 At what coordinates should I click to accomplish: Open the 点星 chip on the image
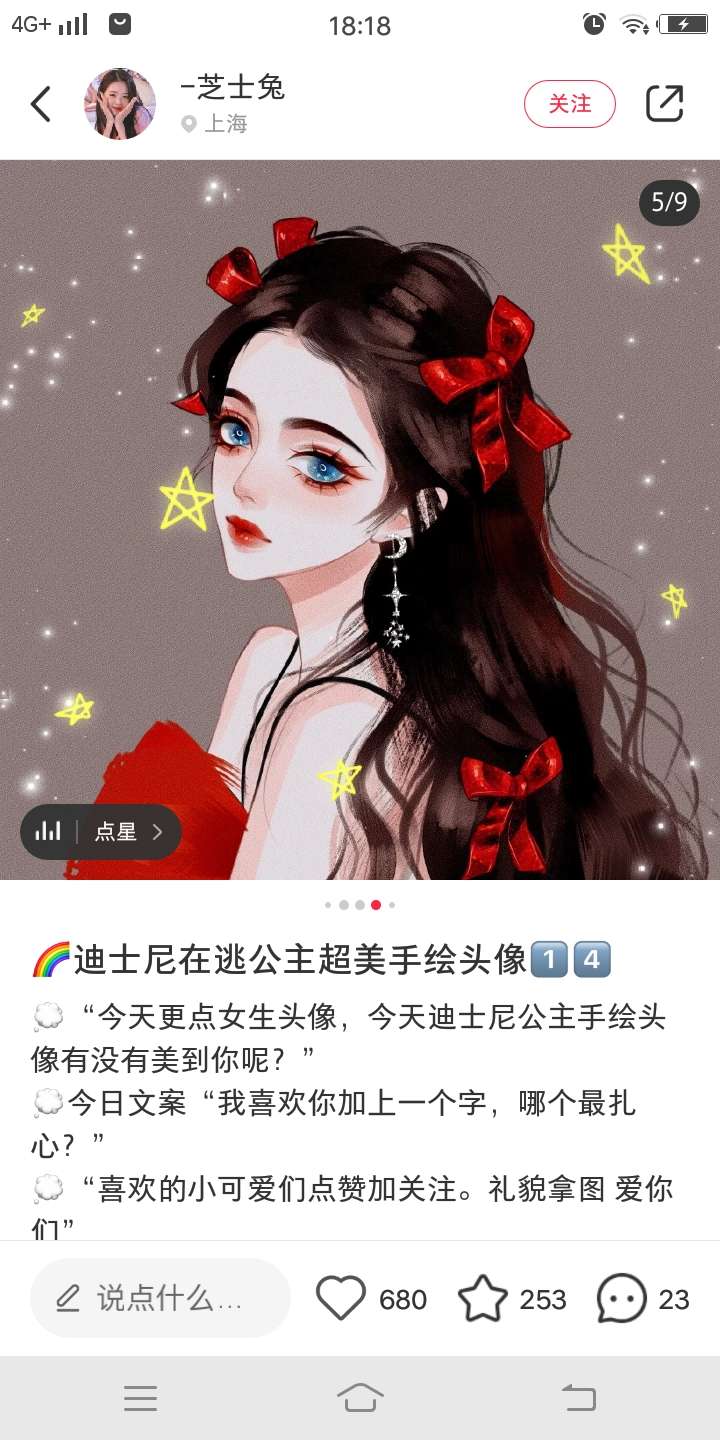click(x=101, y=832)
